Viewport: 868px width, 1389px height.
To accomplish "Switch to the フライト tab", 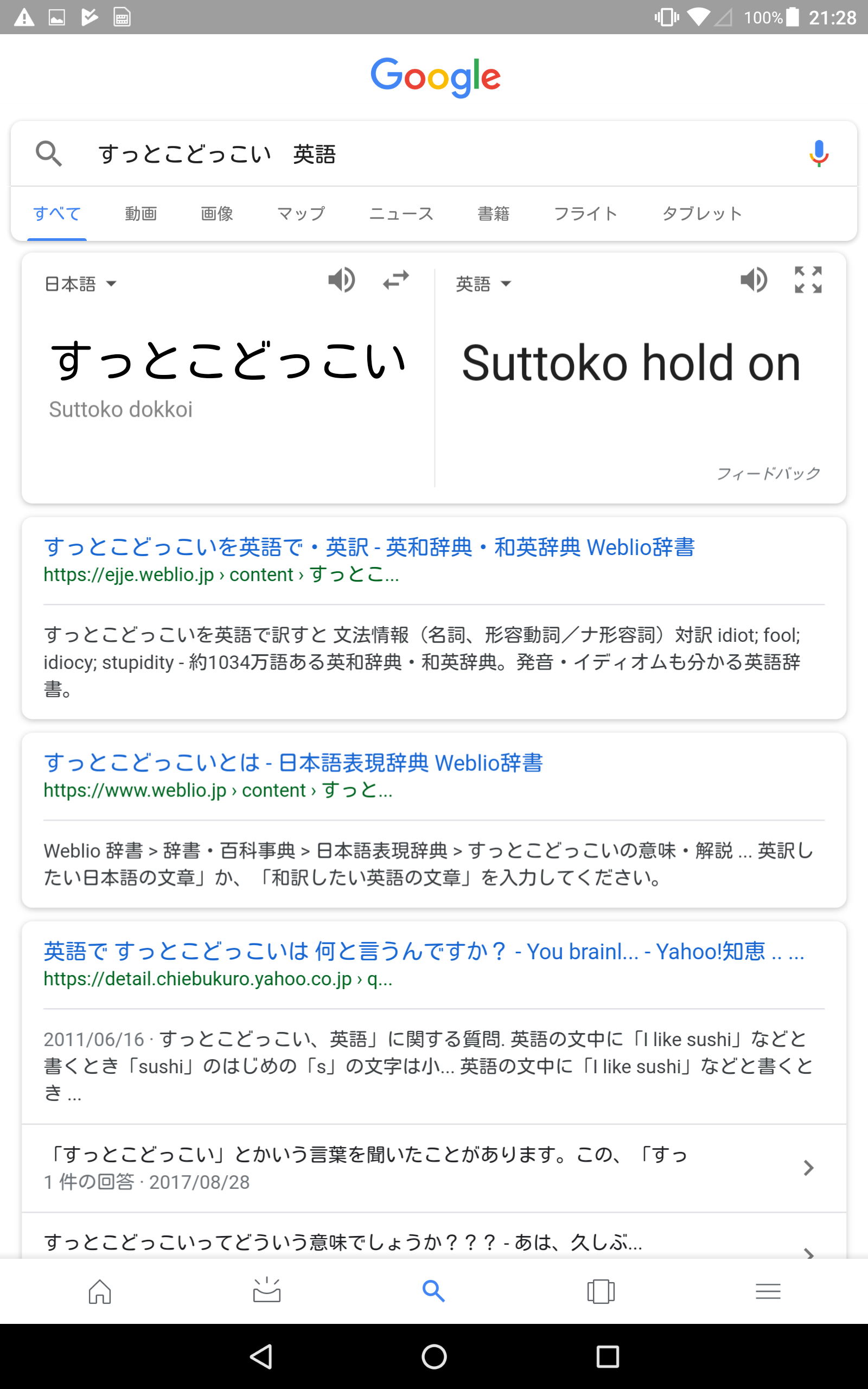I will 585,214.
